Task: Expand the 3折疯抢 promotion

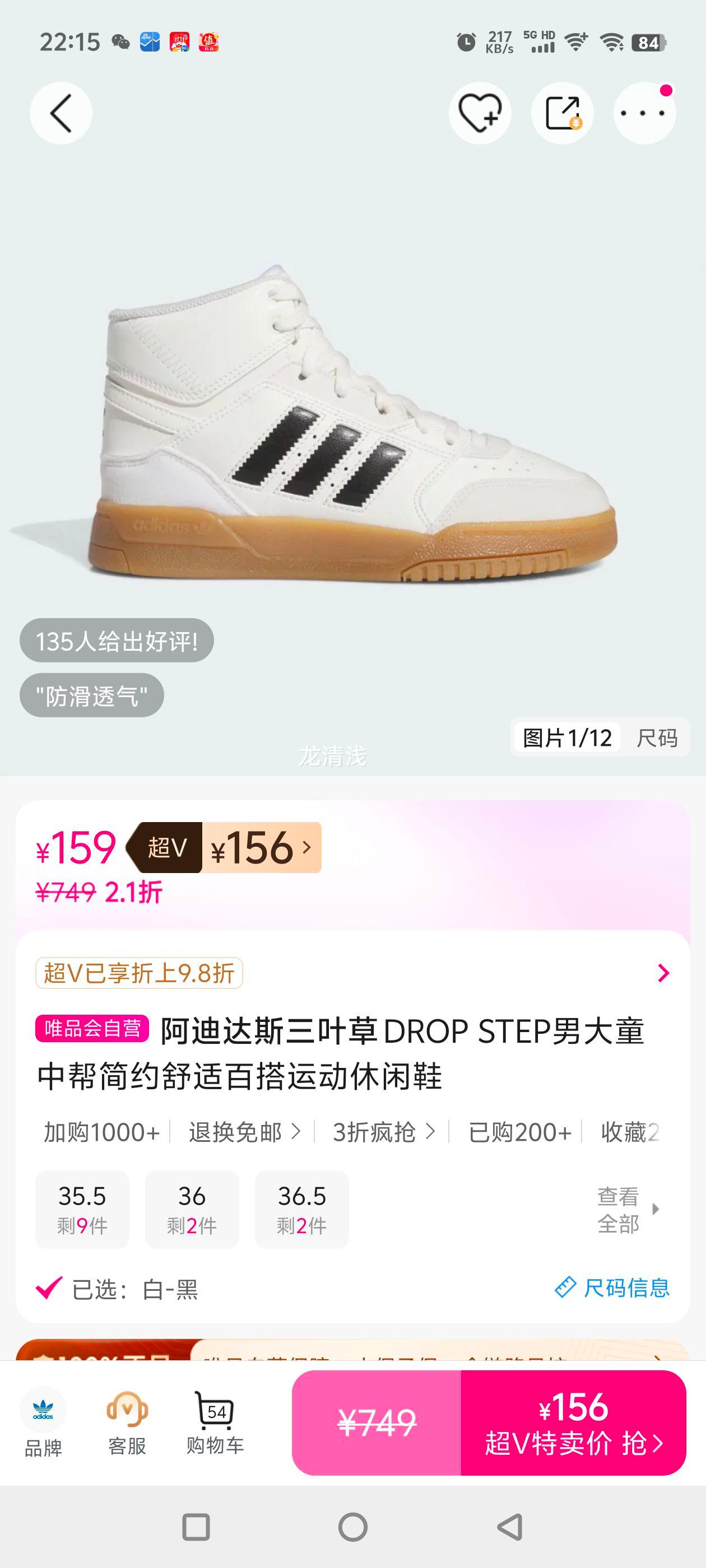Action: click(384, 1132)
